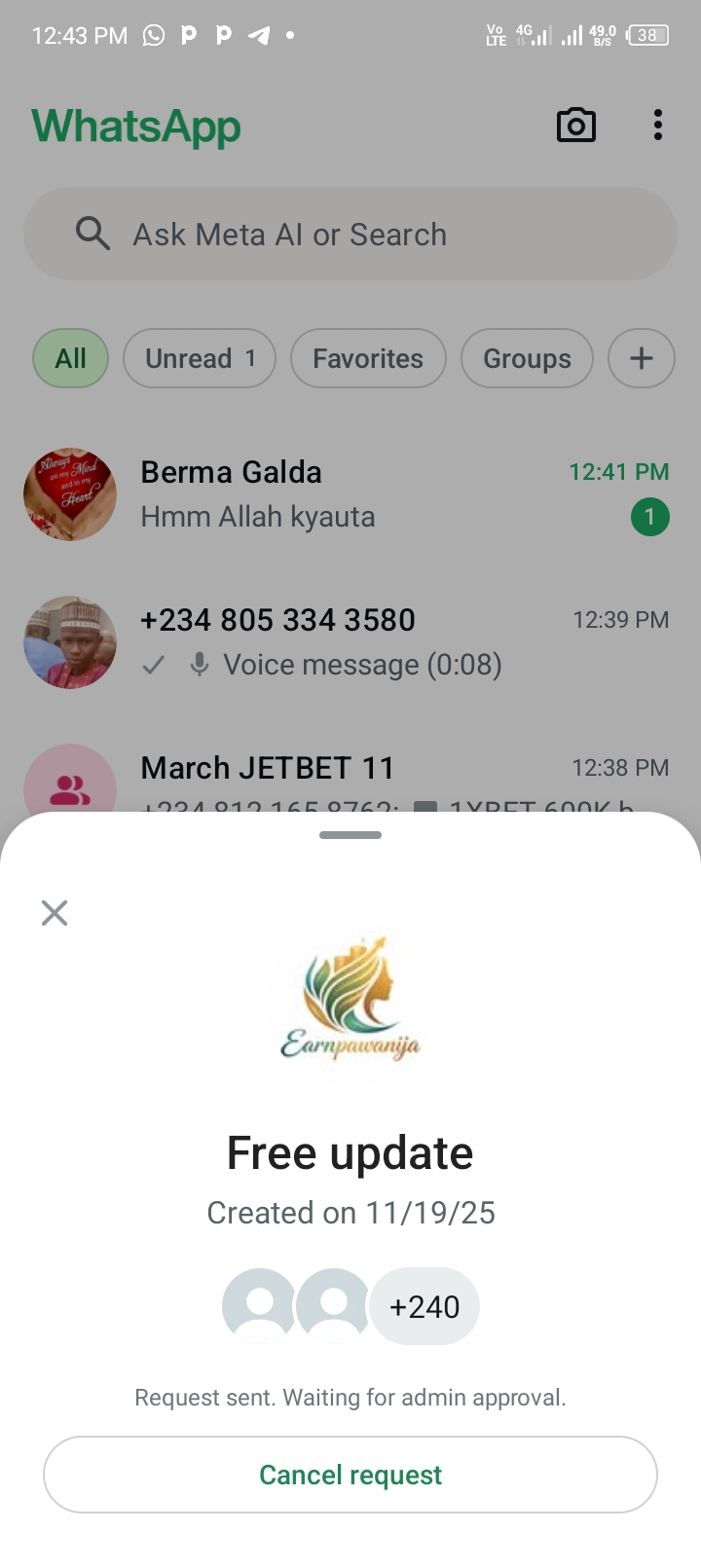Add a new chat list filter

pyautogui.click(x=641, y=358)
